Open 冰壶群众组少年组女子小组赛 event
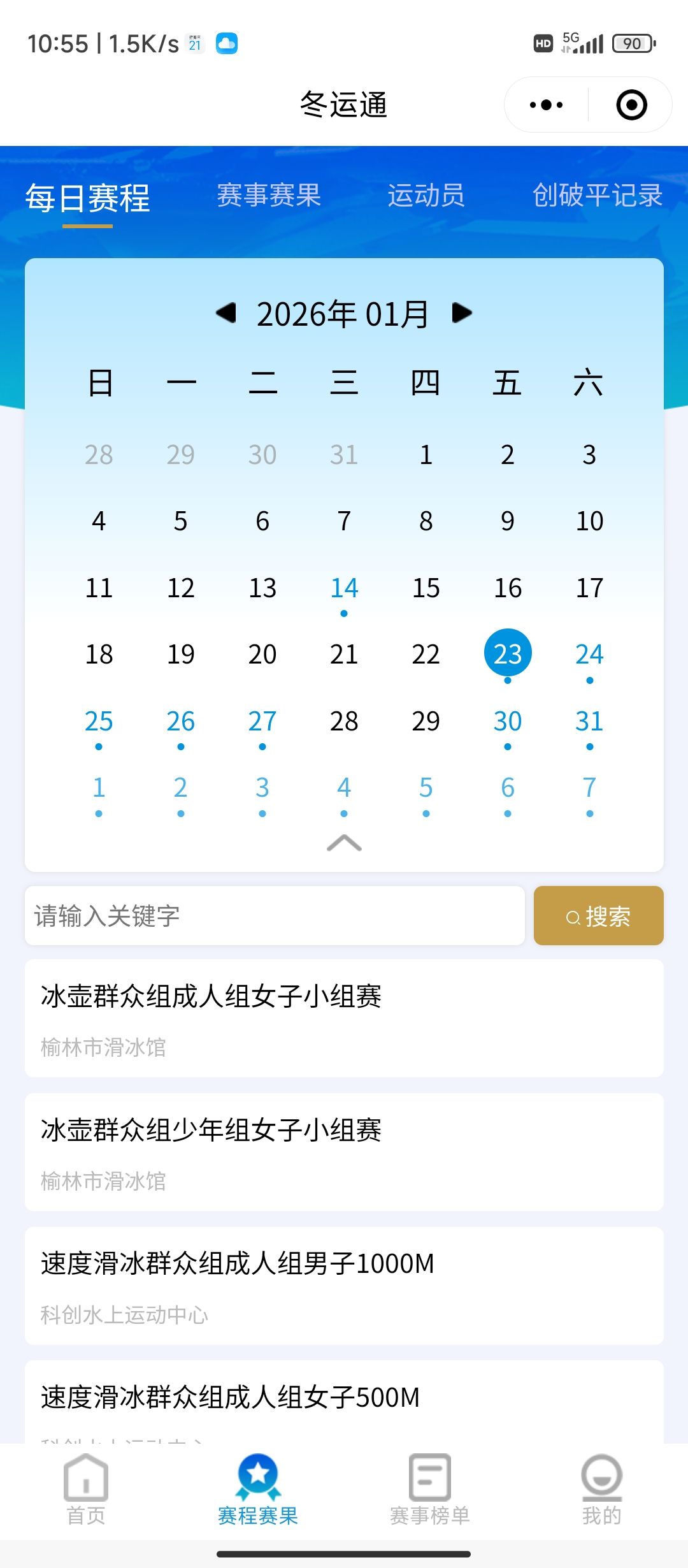The image size is (688, 1568). (344, 1152)
